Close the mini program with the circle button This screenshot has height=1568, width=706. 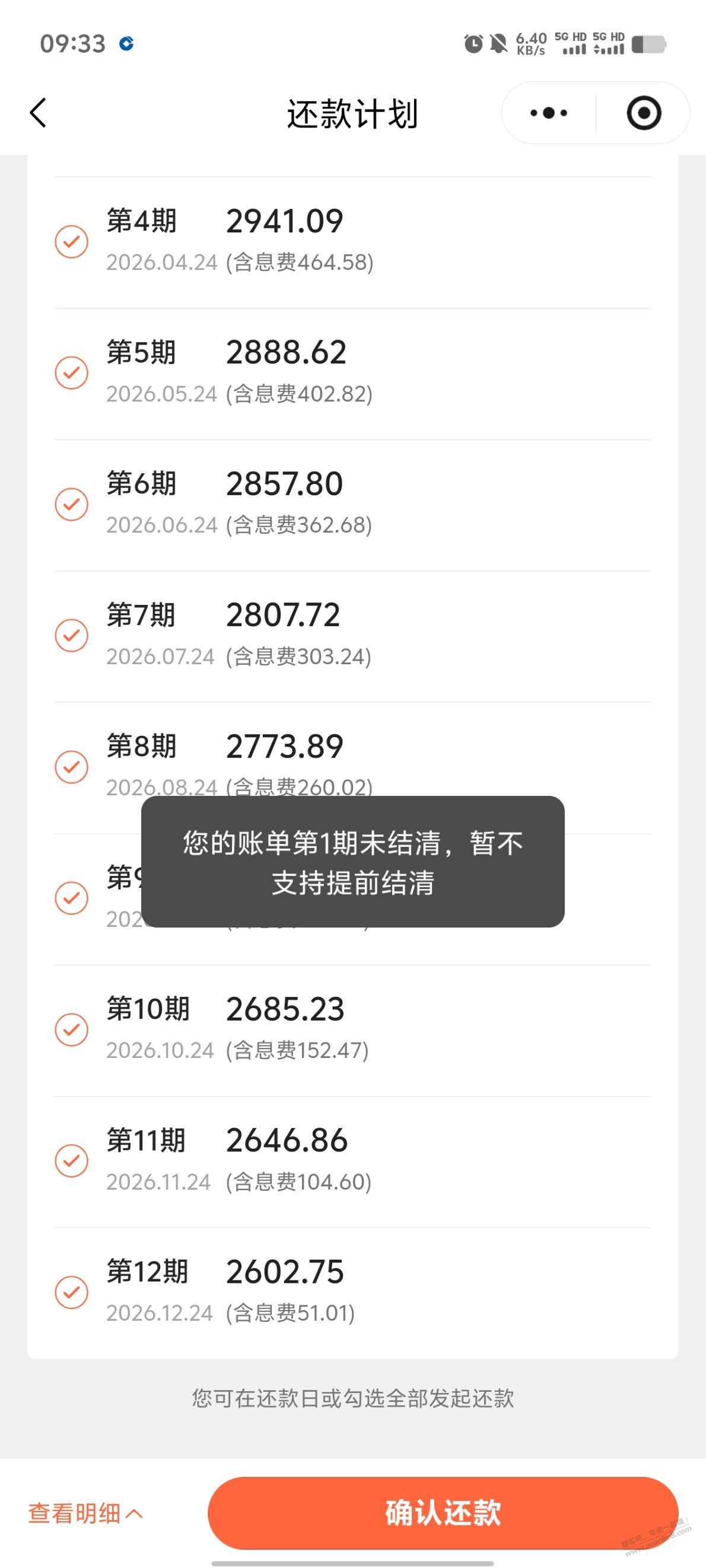pos(643,113)
